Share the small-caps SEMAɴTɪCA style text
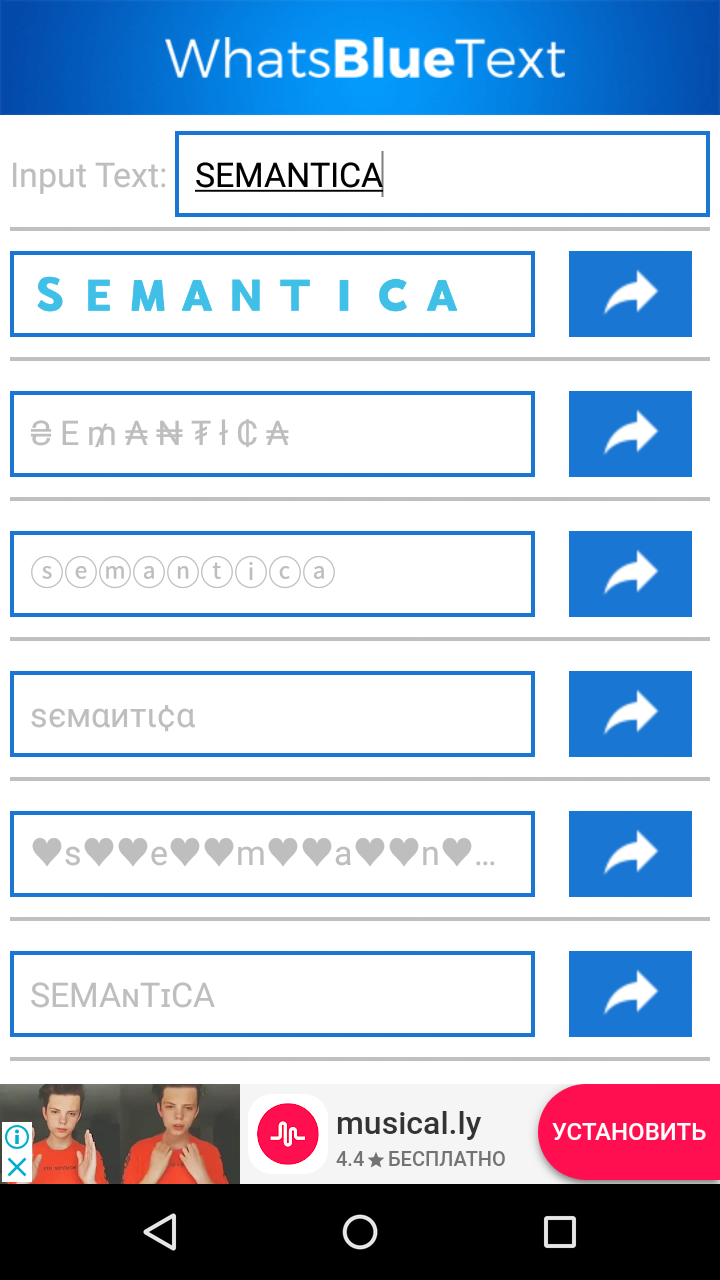Viewport: 720px width, 1280px height. 630,994
